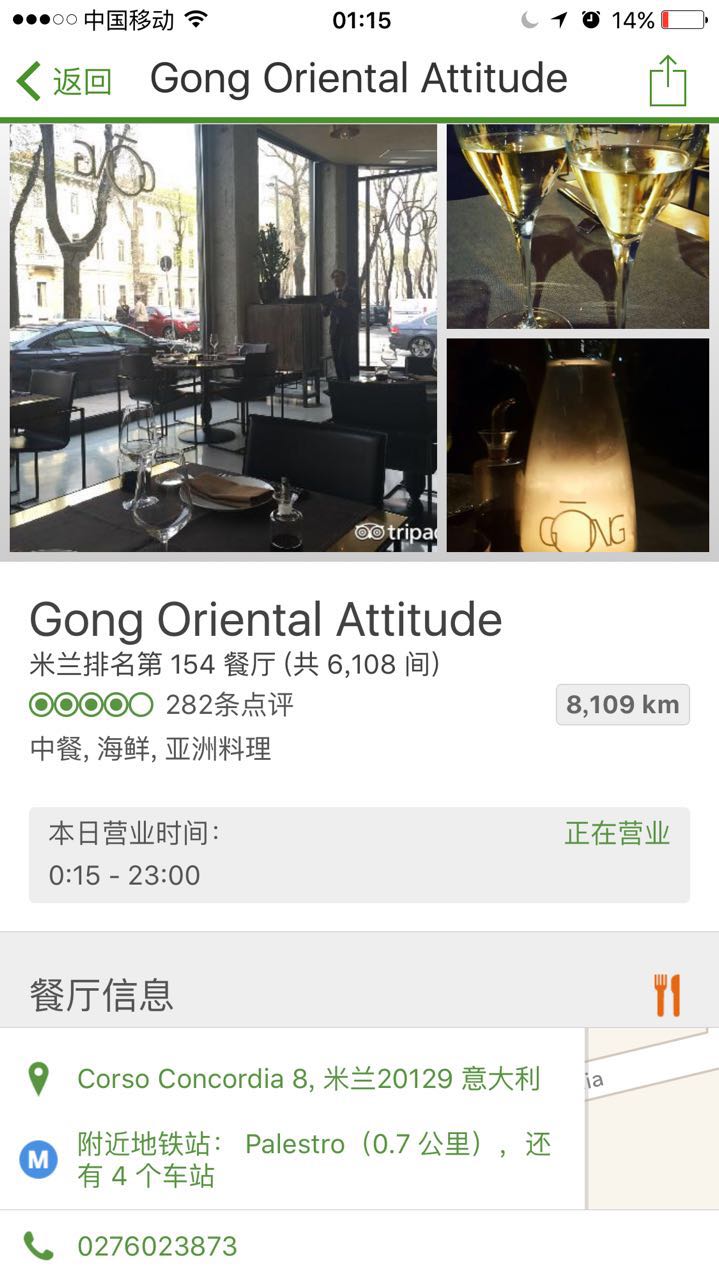This screenshot has width=719, height=1280.
Task: Open the large restaurant interior photo
Action: (223, 337)
